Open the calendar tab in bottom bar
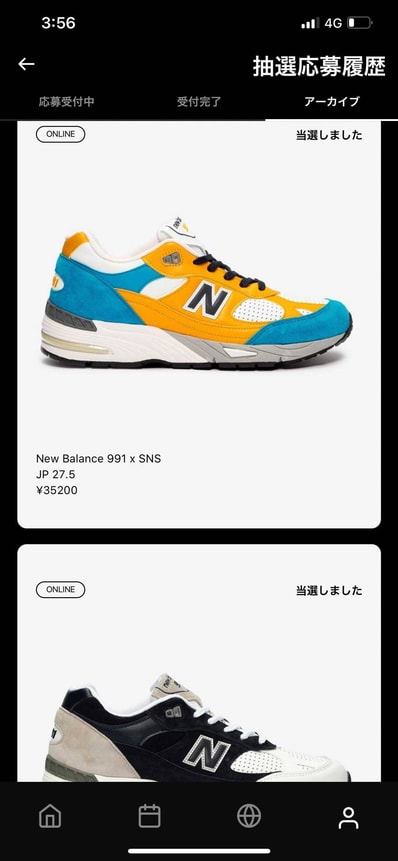Image resolution: width=398 pixels, height=861 pixels. pos(149,816)
